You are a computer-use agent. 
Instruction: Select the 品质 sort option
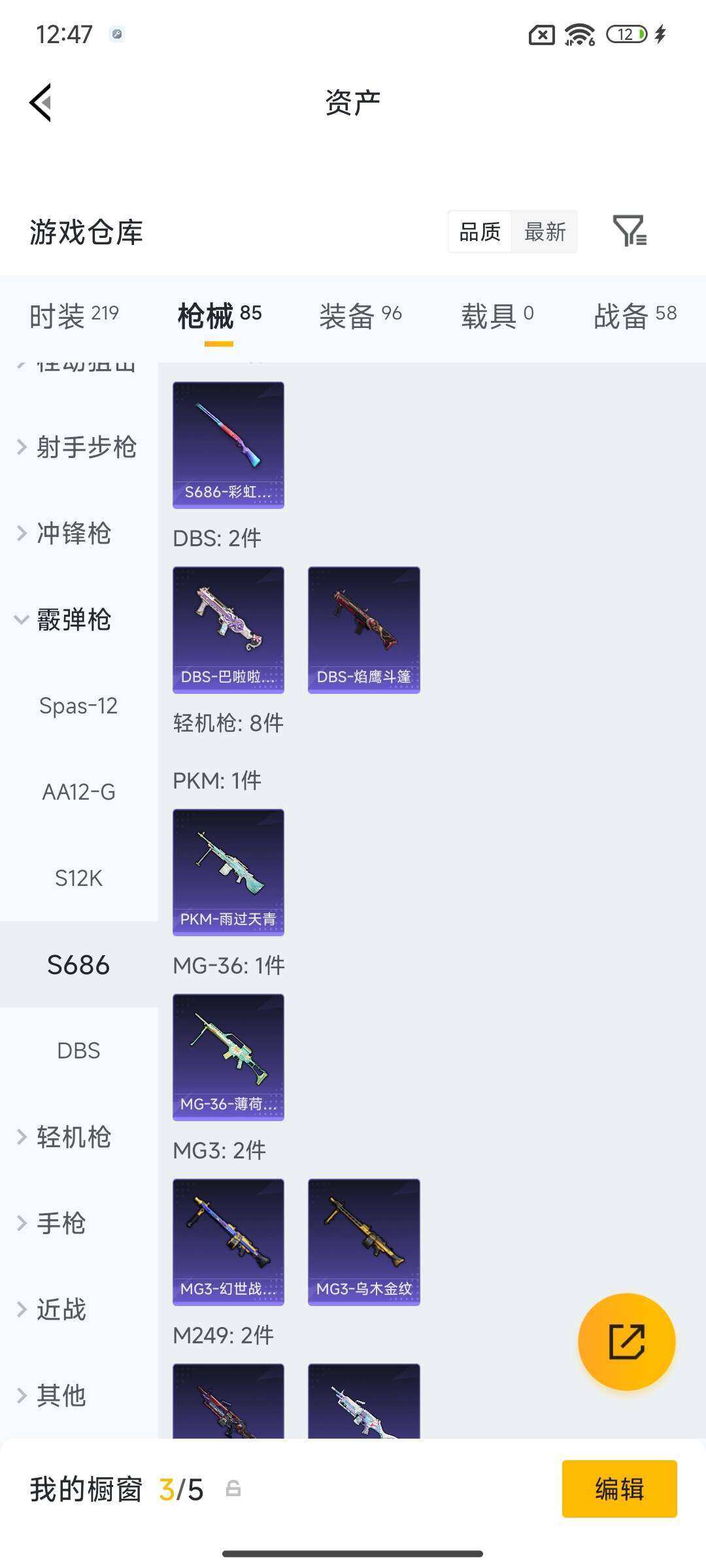(x=480, y=232)
